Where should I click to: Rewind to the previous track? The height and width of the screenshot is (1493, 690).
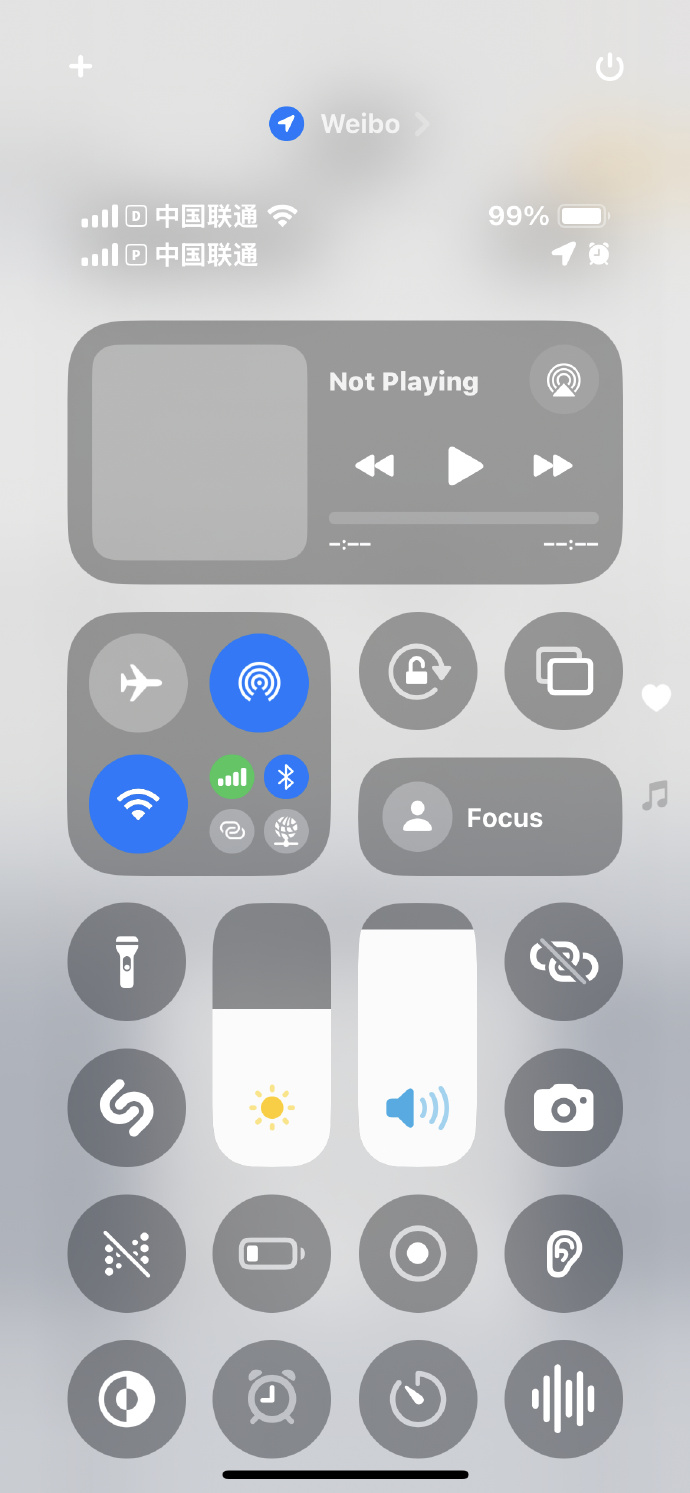(375, 465)
